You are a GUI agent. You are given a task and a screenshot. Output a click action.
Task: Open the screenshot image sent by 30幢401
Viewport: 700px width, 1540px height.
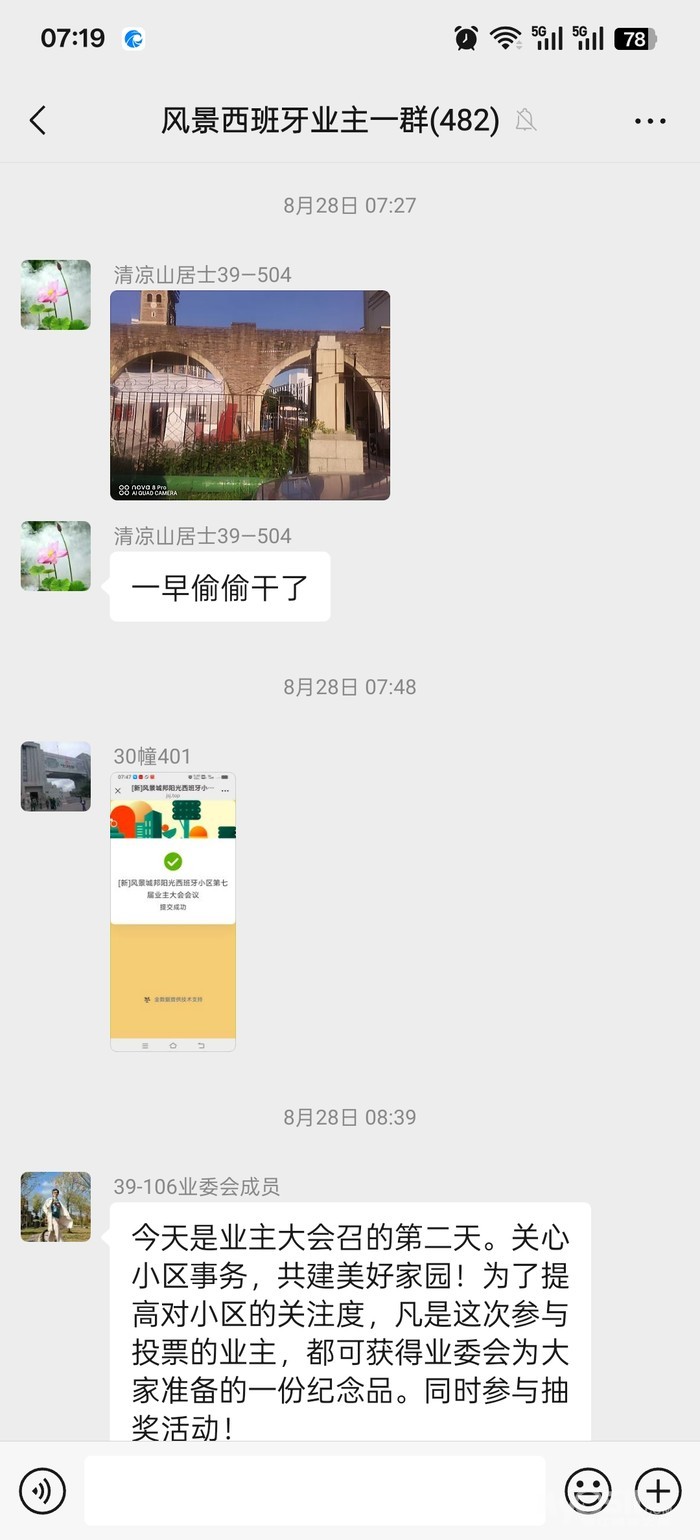point(173,911)
